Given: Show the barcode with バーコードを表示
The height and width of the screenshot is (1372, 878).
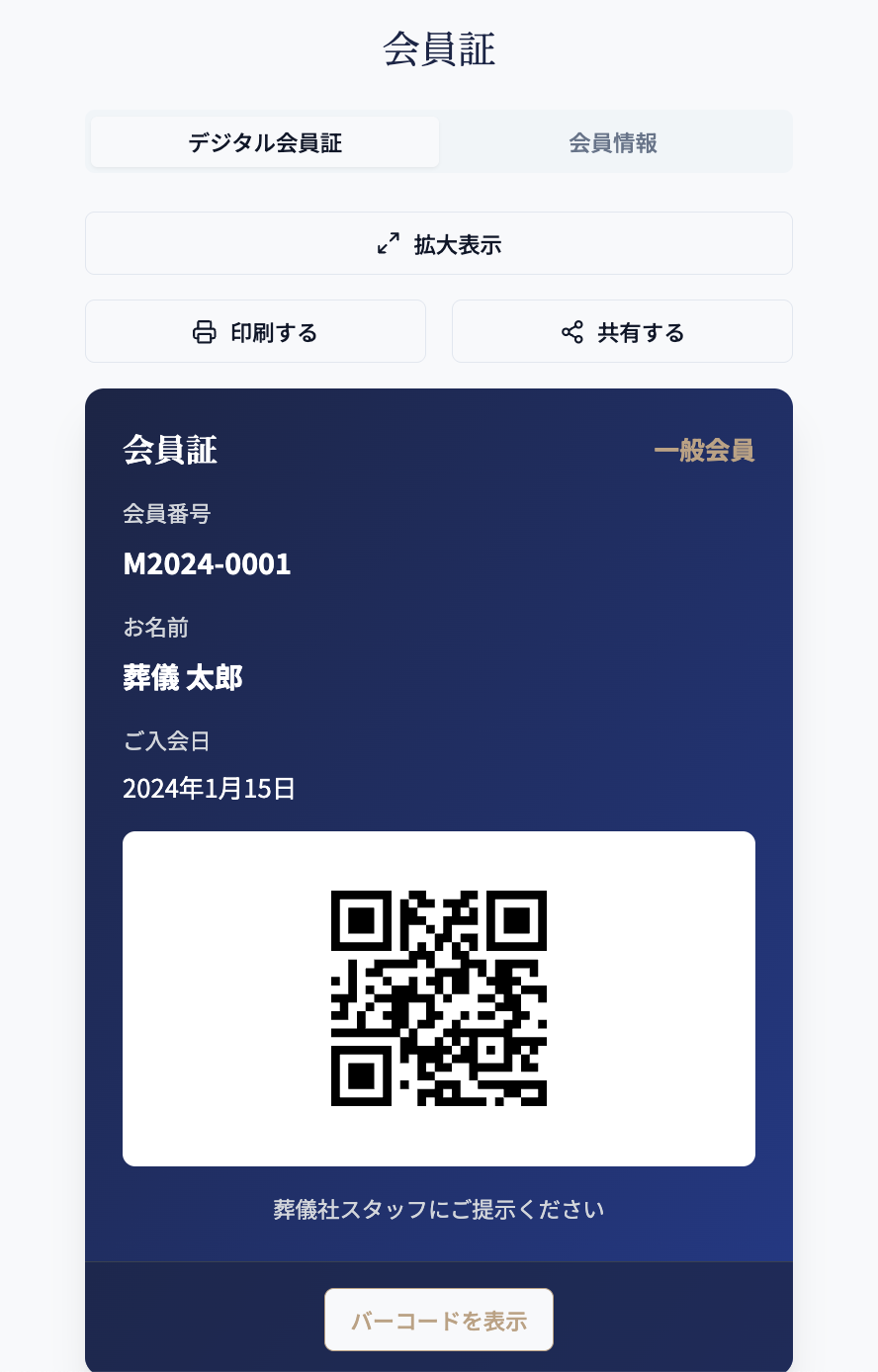Looking at the screenshot, I should [x=439, y=1320].
